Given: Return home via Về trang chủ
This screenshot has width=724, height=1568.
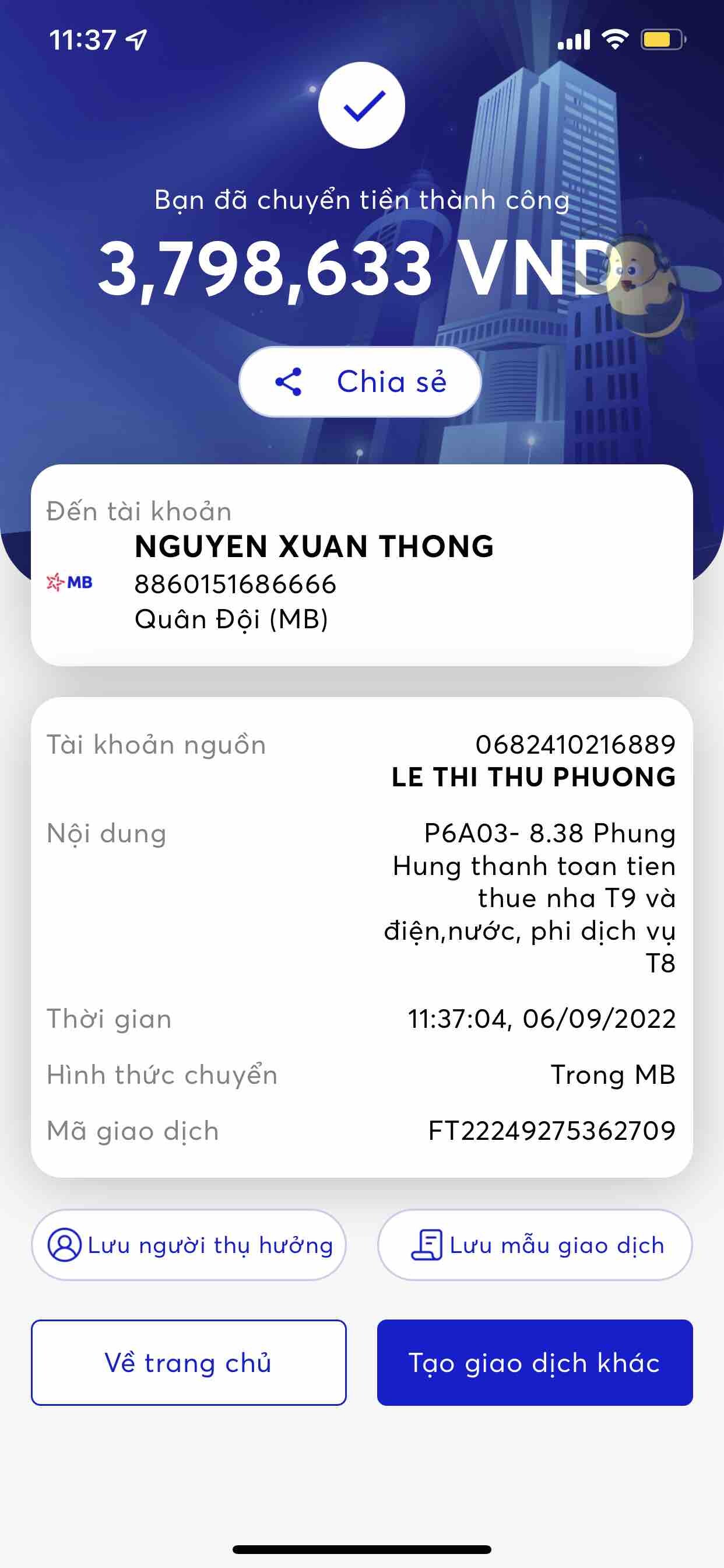Looking at the screenshot, I should point(189,1362).
